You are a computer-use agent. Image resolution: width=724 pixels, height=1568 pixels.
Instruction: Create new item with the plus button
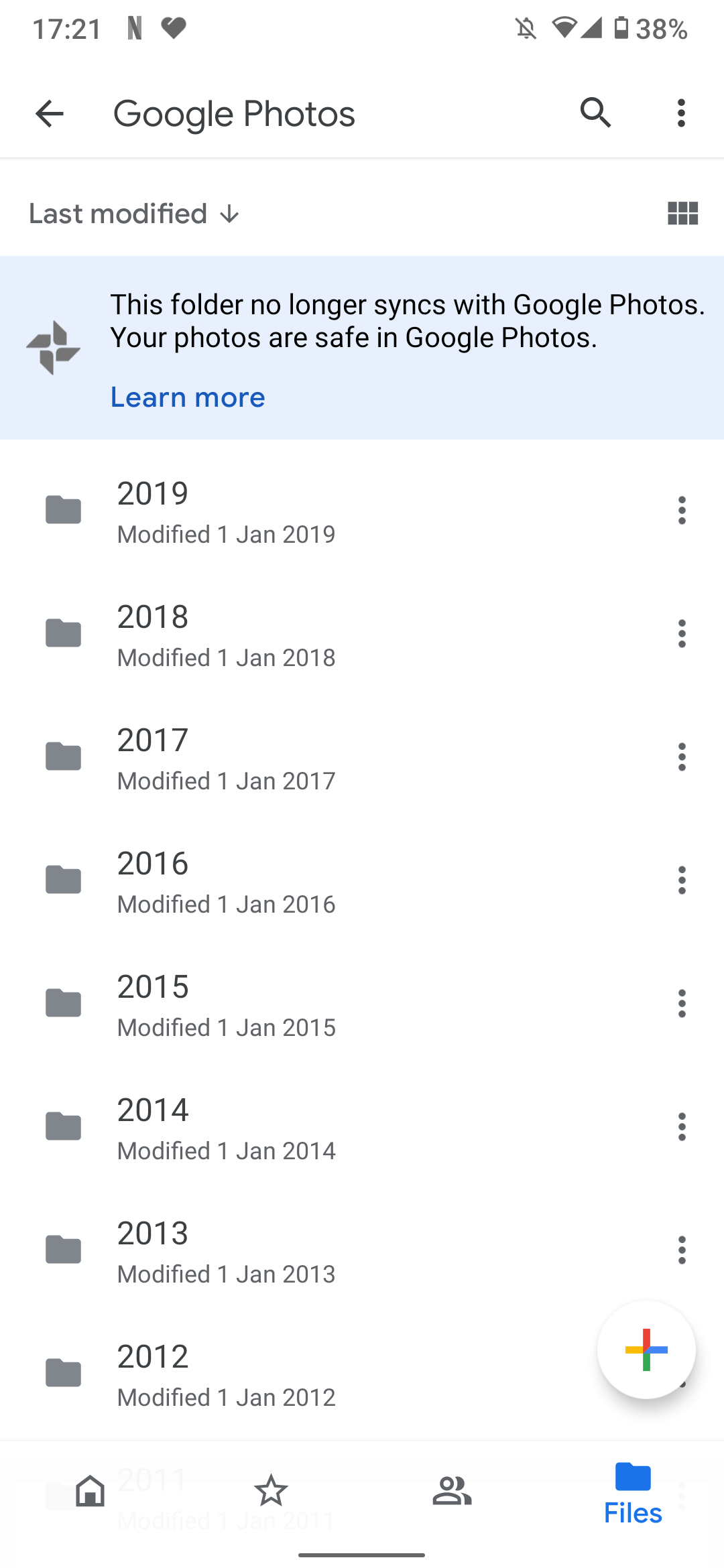pyautogui.click(x=646, y=1350)
